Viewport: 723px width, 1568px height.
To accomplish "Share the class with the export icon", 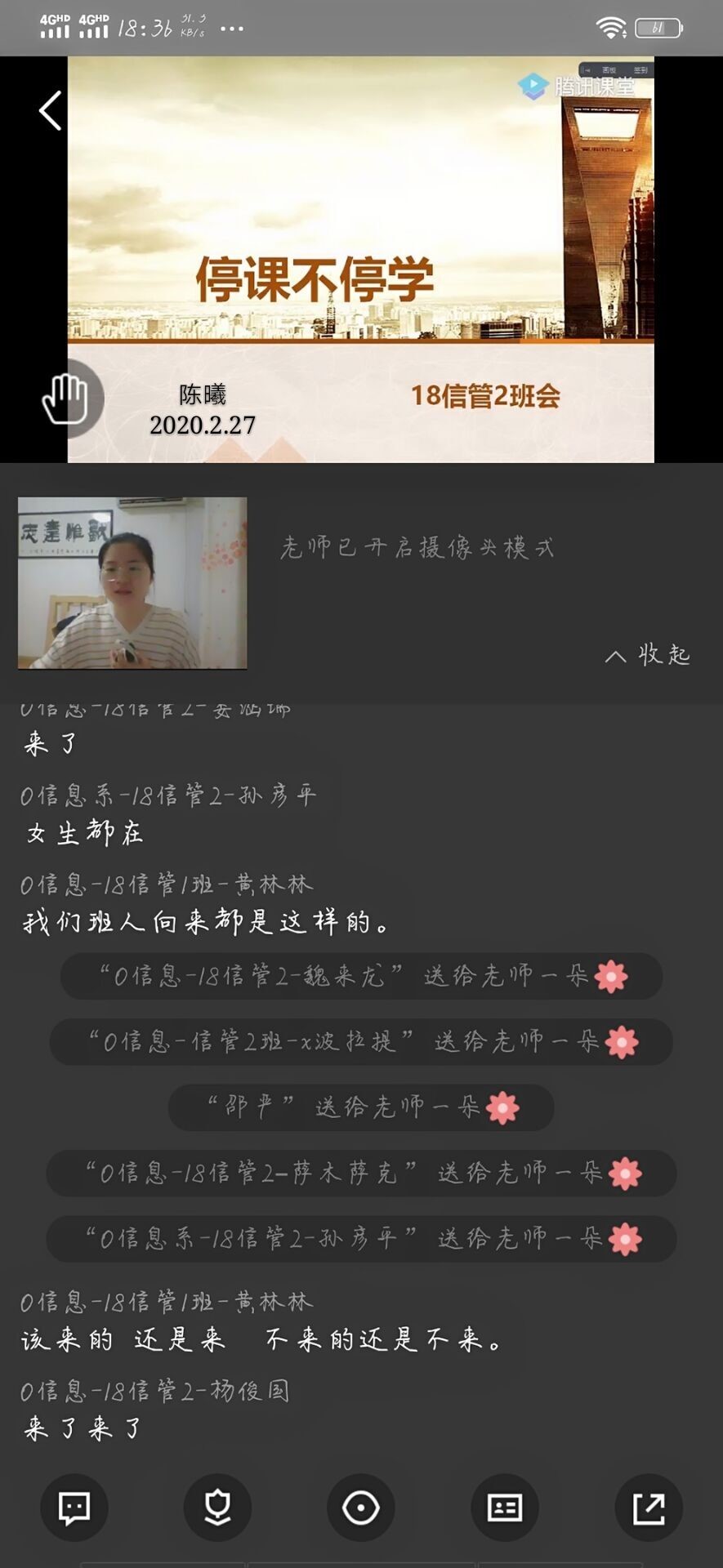I will coord(649,1508).
